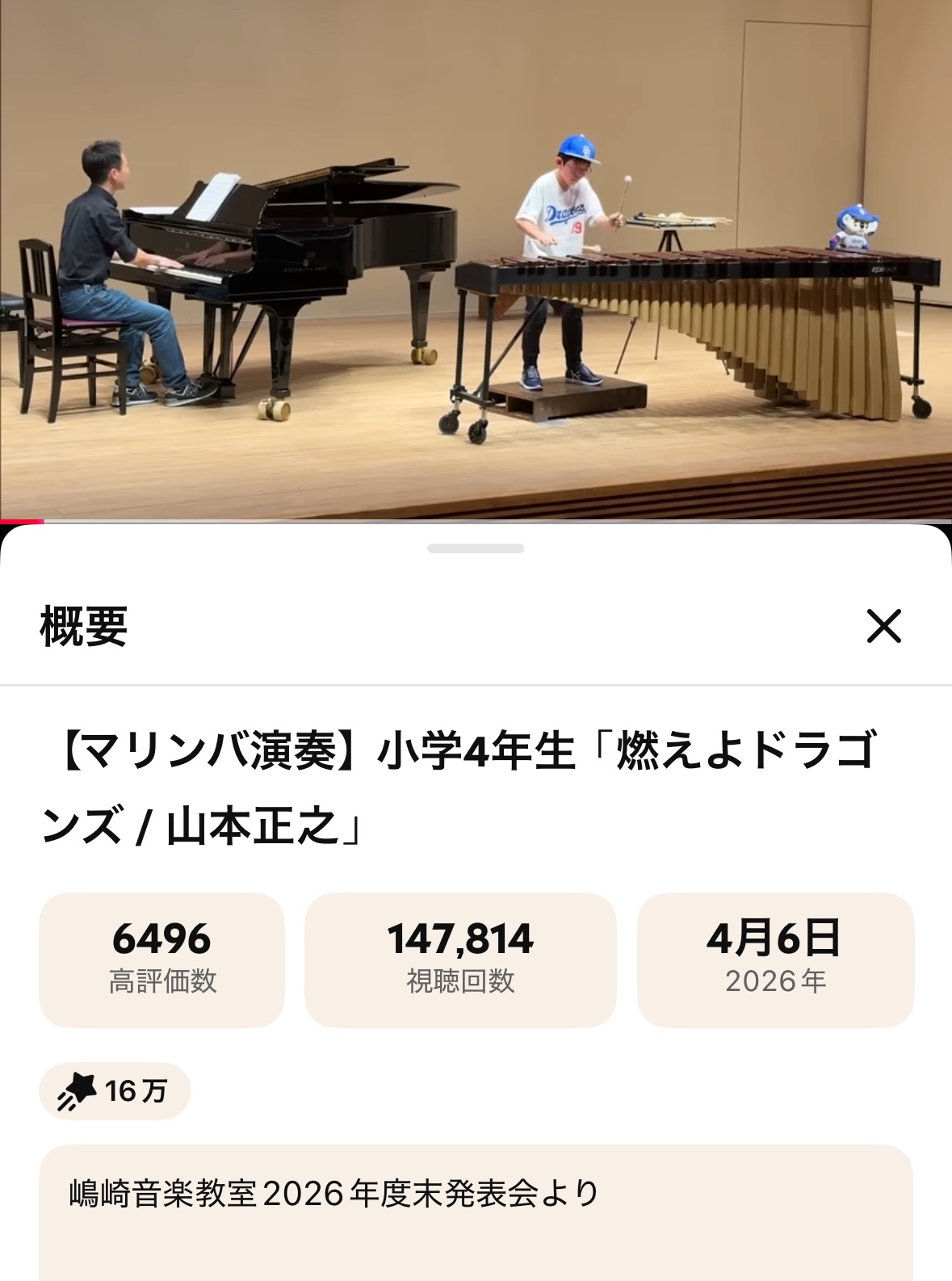Tap the marimba performance video player
The height and width of the screenshot is (1281, 952).
coord(476,258)
